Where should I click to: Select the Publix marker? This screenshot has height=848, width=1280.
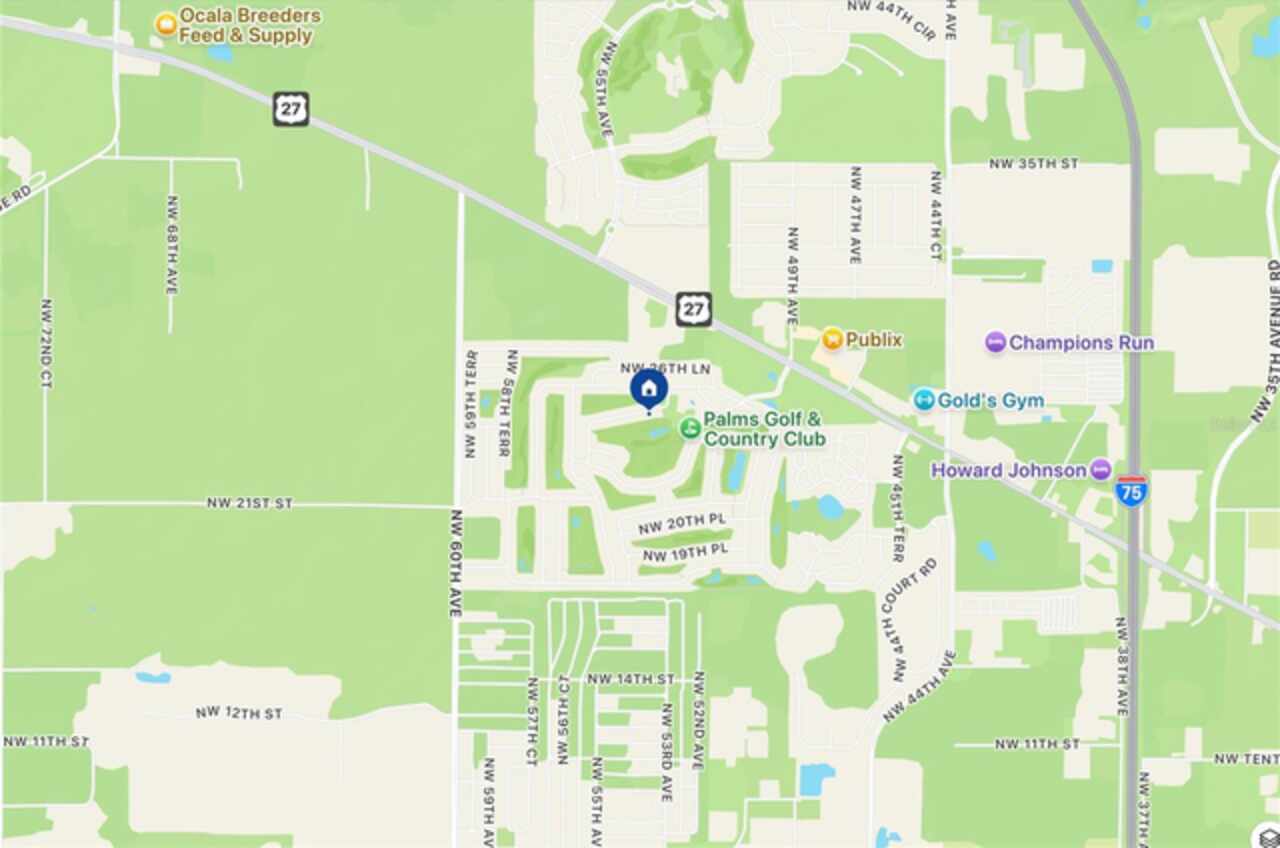coord(832,340)
